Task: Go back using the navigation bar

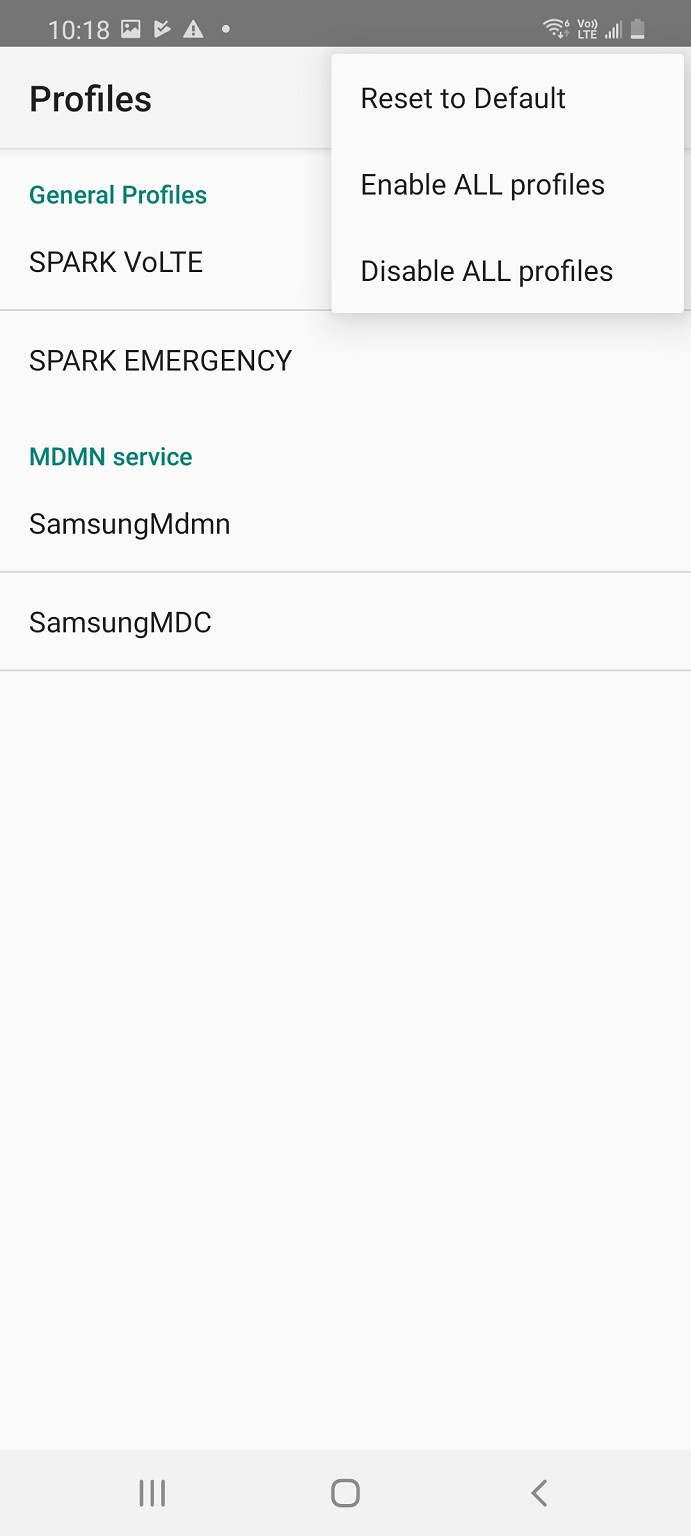Action: coord(539,1493)
